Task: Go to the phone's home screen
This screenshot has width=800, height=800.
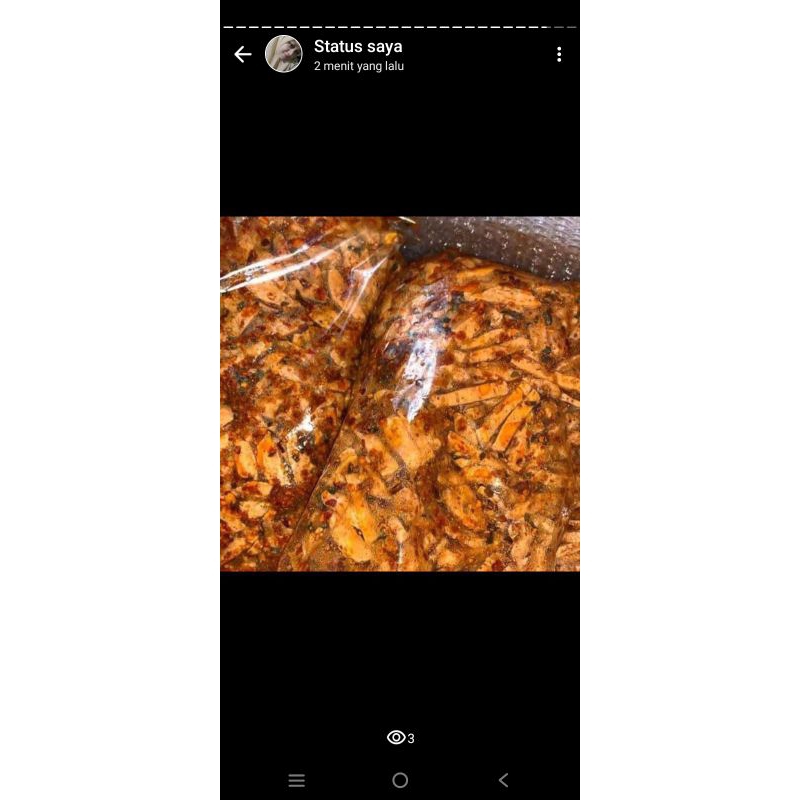Action: coord(400,780)
